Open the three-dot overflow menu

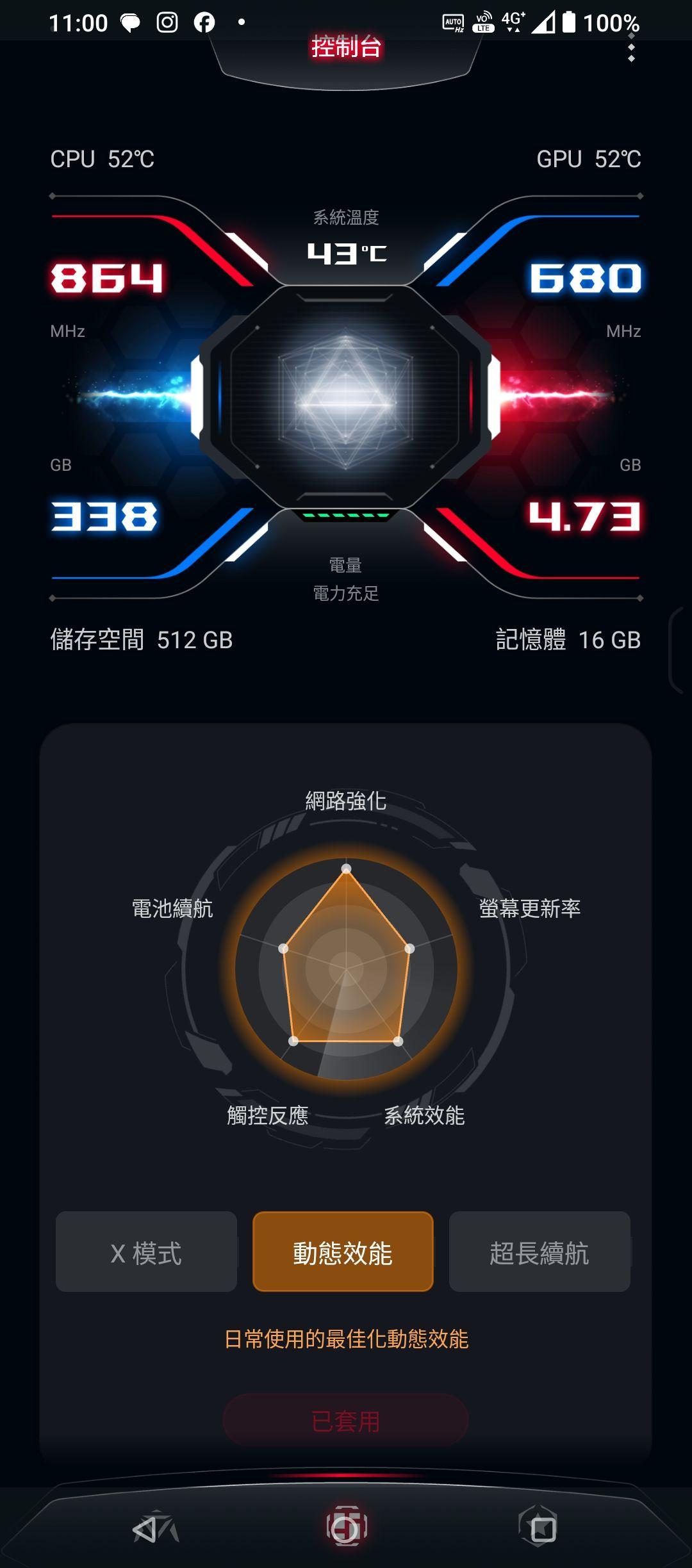(x=631, y=47)
